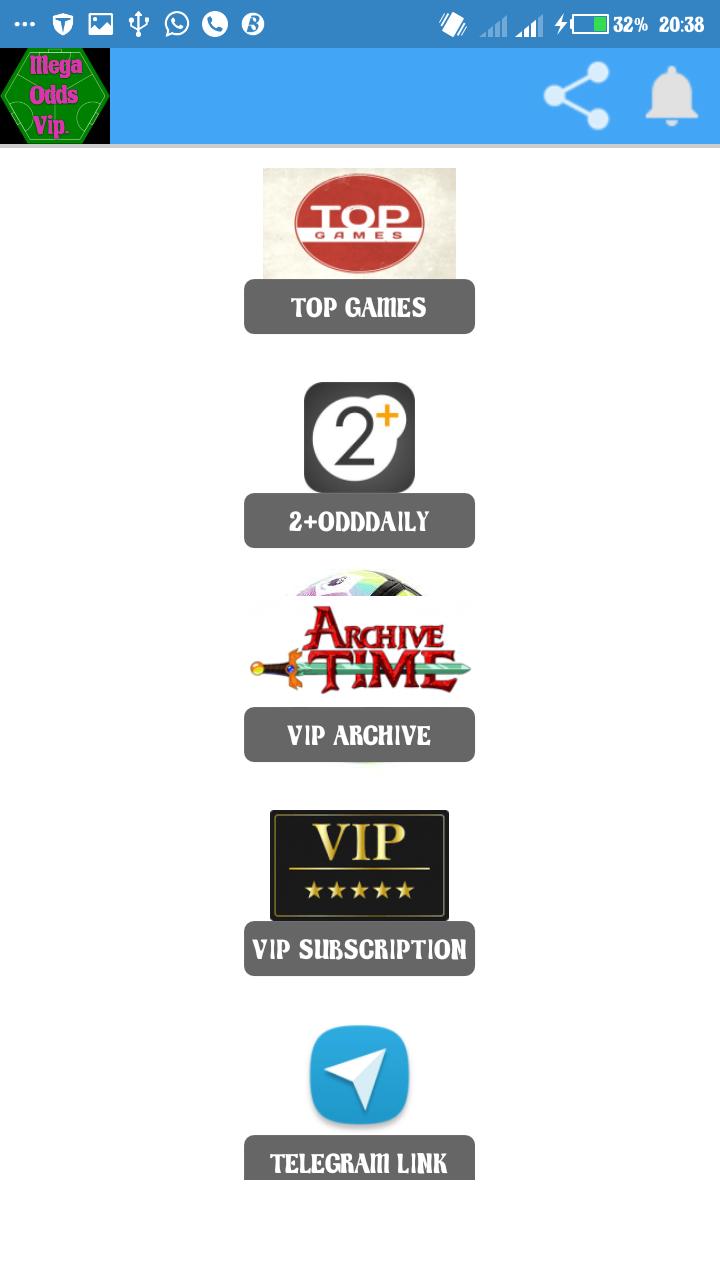
Task: Open the TOP GAMES section
Action: (x=359, y=307)
